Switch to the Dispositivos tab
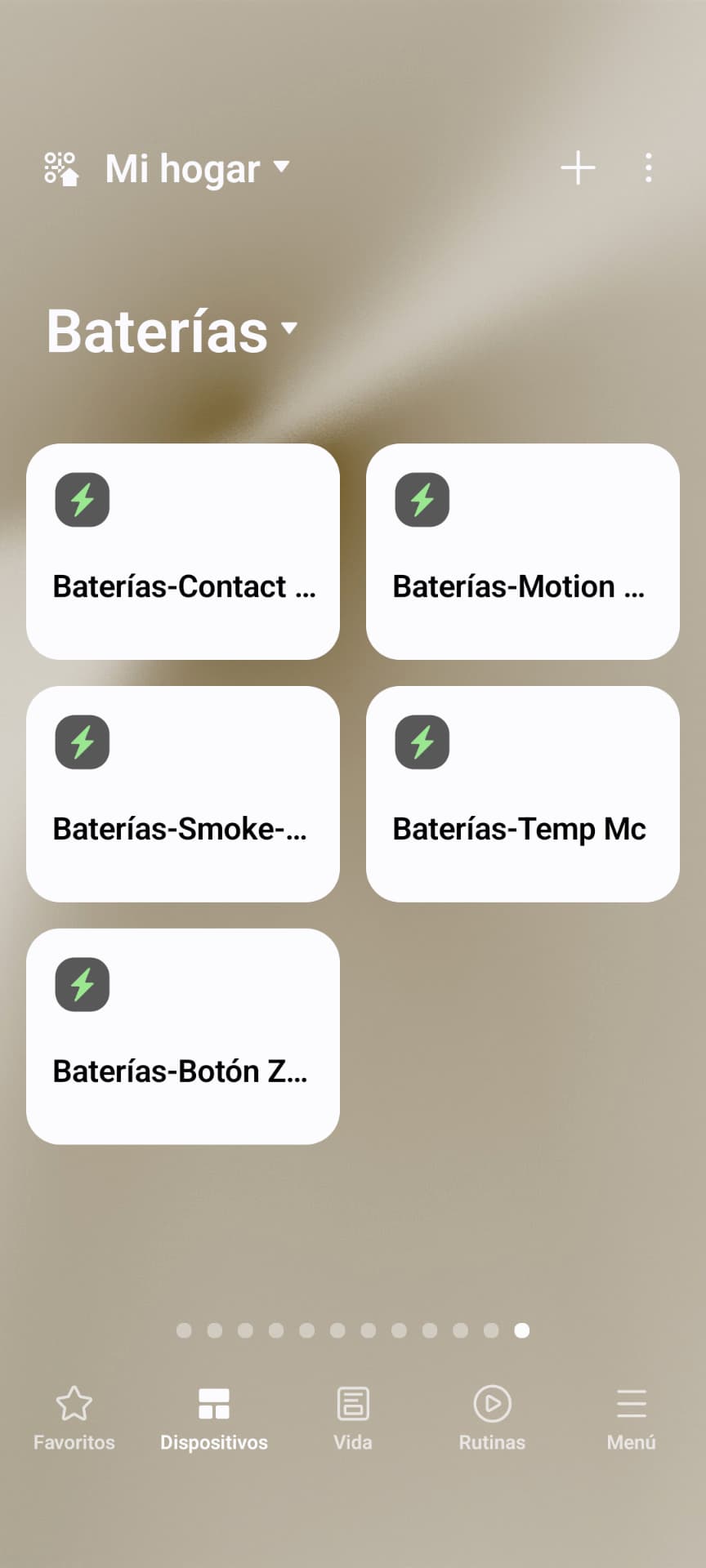Viewport: 706px width, 1568px height. [214, 1419]
